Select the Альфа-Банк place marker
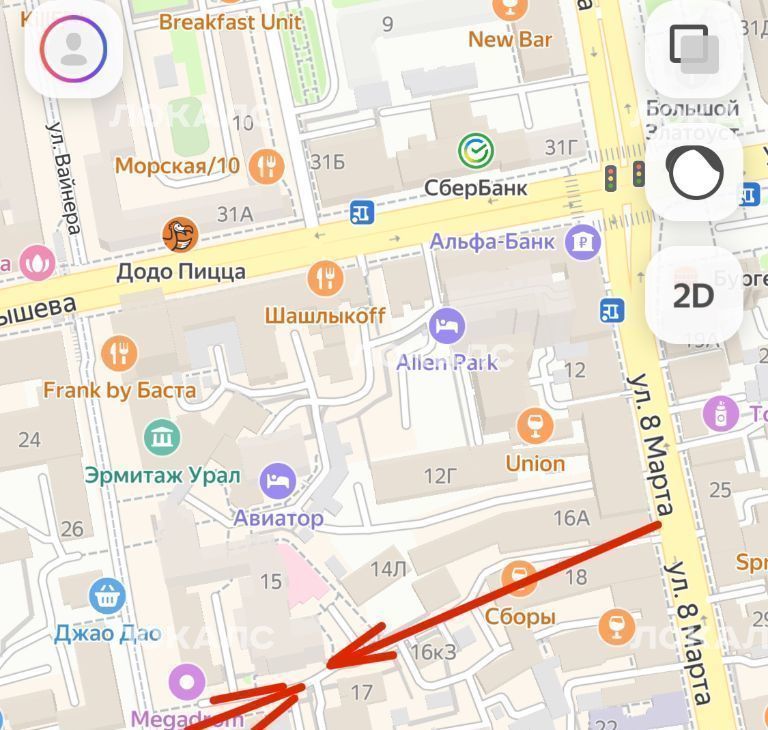The height and width of the screenshot is (730, 768). click(582, 241)
